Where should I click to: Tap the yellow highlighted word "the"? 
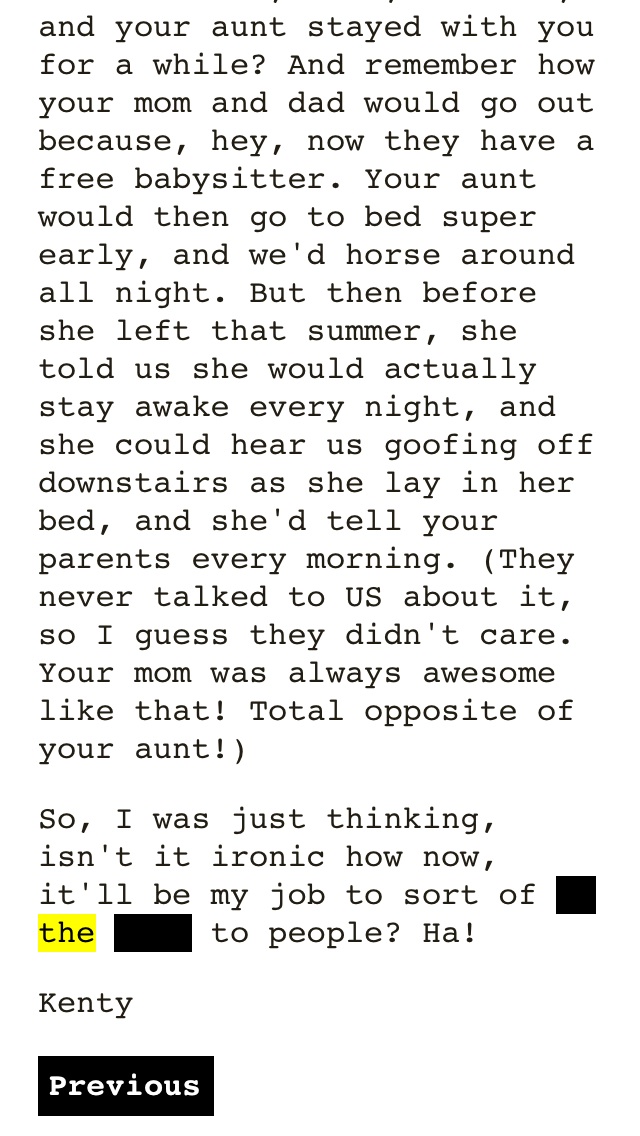click(x=67, y=932)
